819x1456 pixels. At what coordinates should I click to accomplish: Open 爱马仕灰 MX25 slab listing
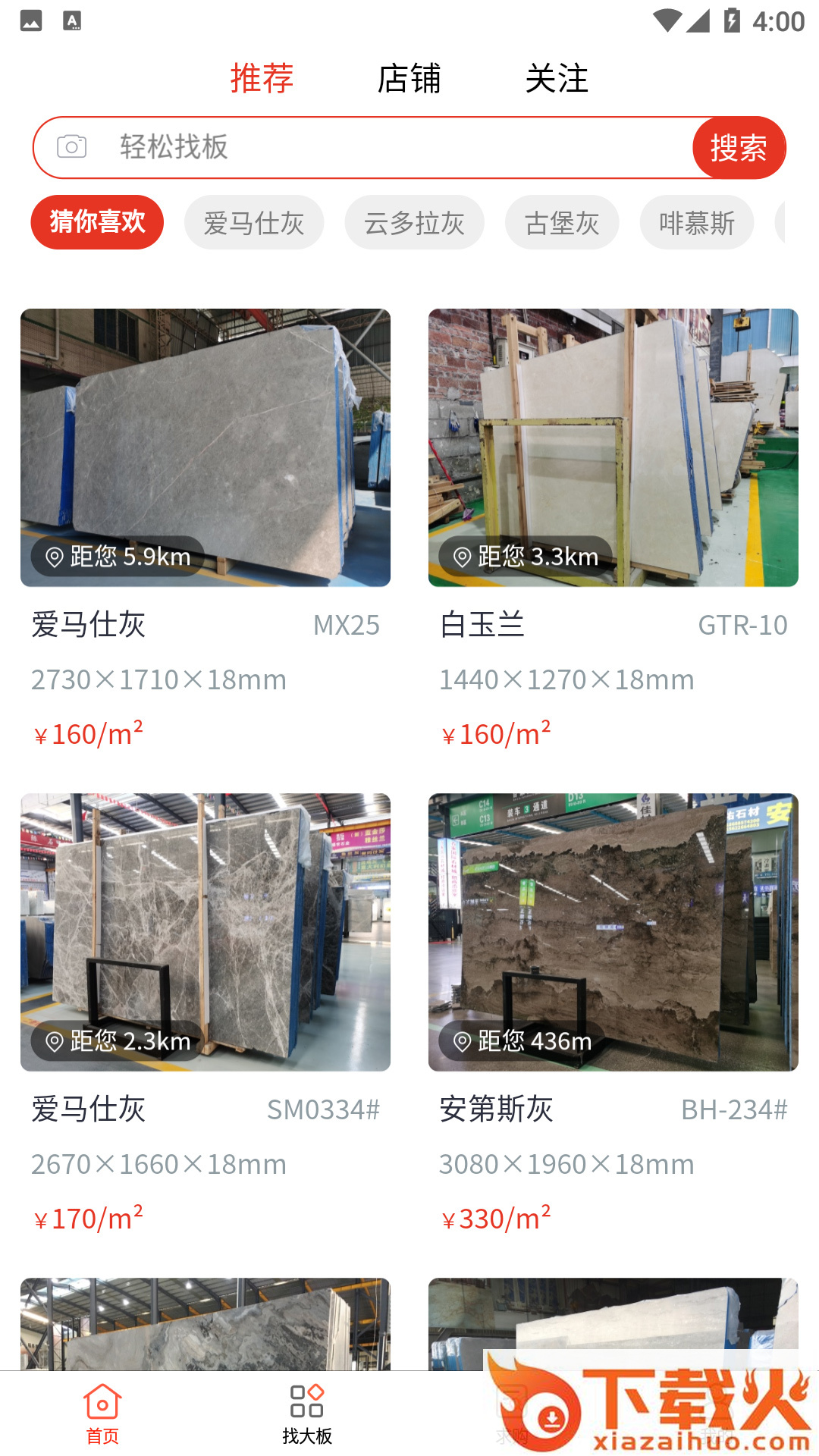click(206, 447)
